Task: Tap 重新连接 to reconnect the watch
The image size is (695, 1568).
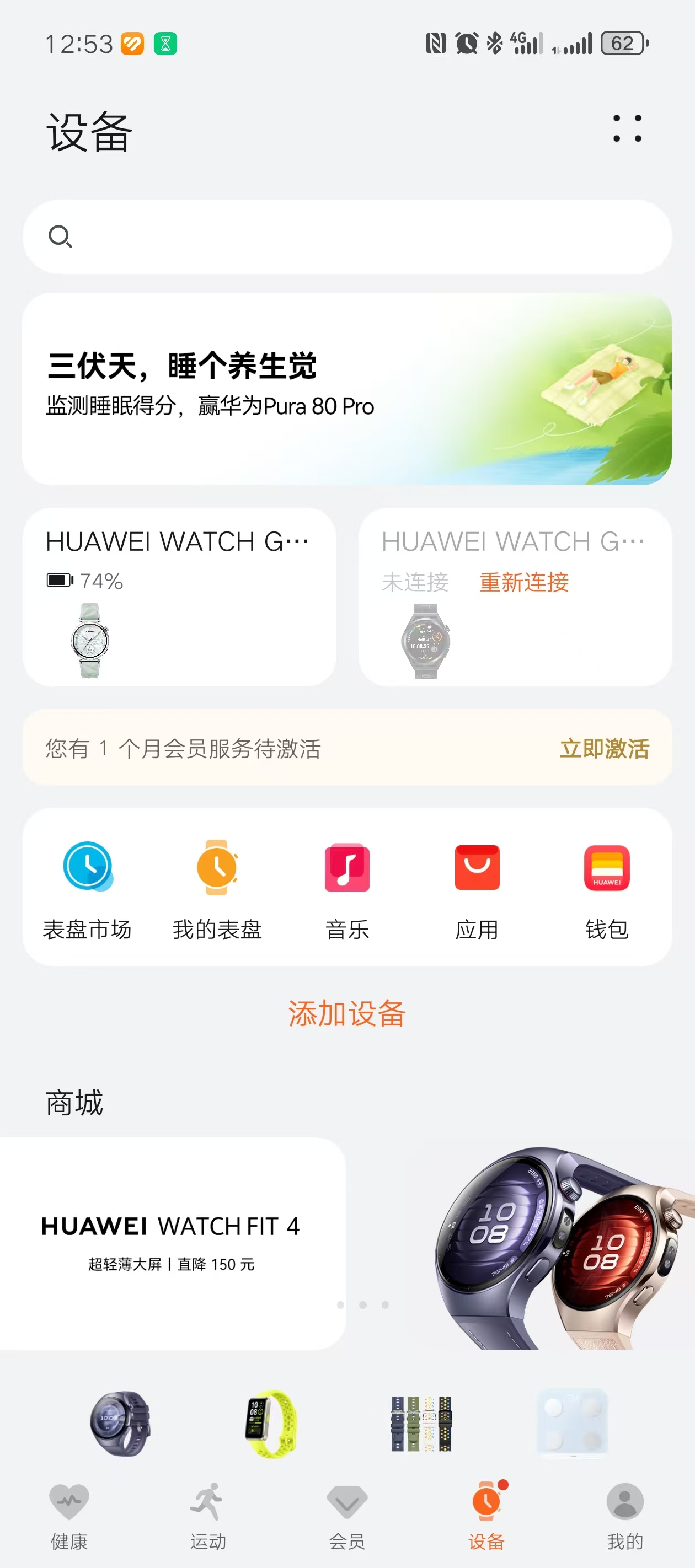Action: coord(523,583)
